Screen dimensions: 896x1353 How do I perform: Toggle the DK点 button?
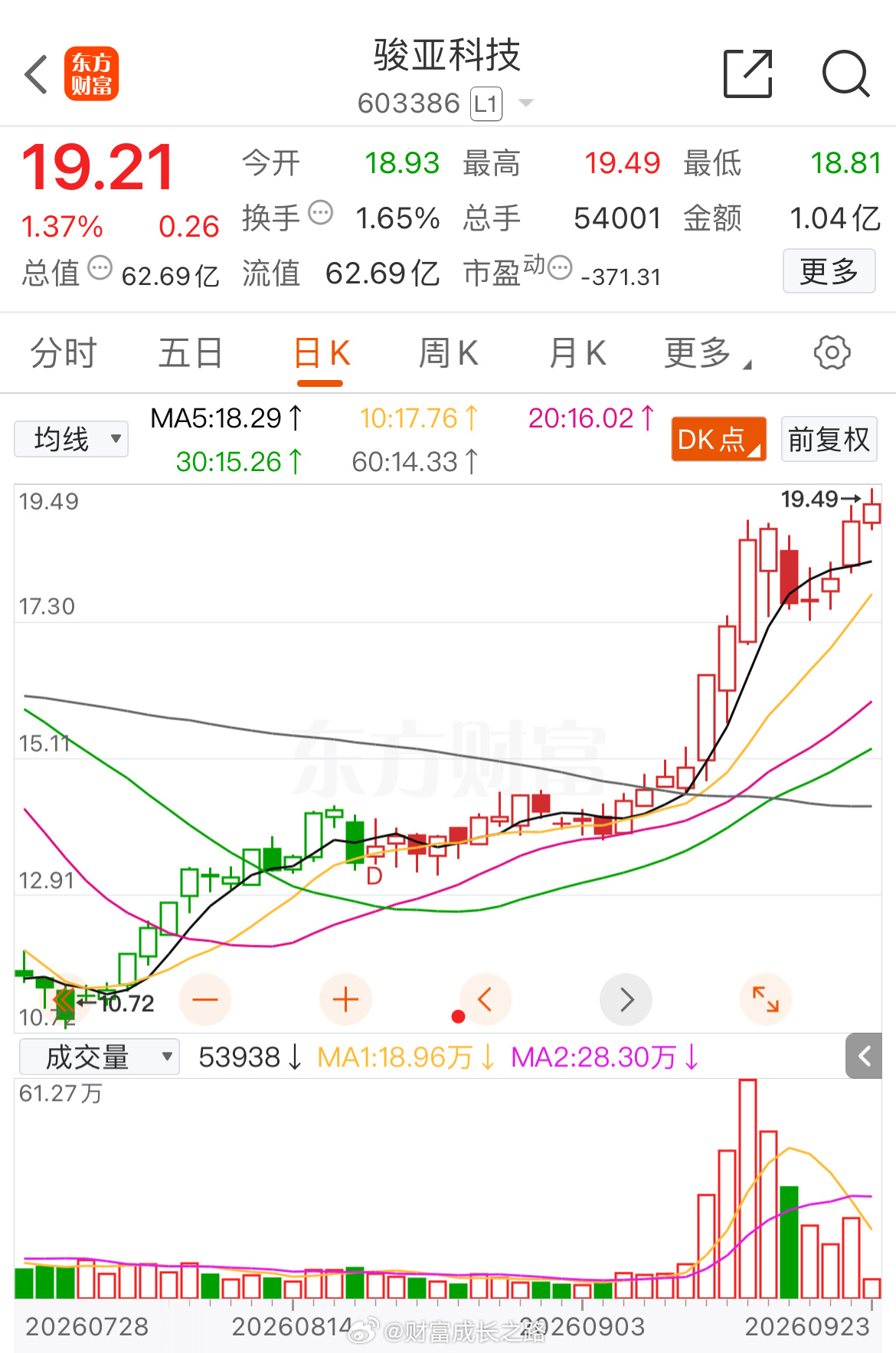tap(718, 439)
